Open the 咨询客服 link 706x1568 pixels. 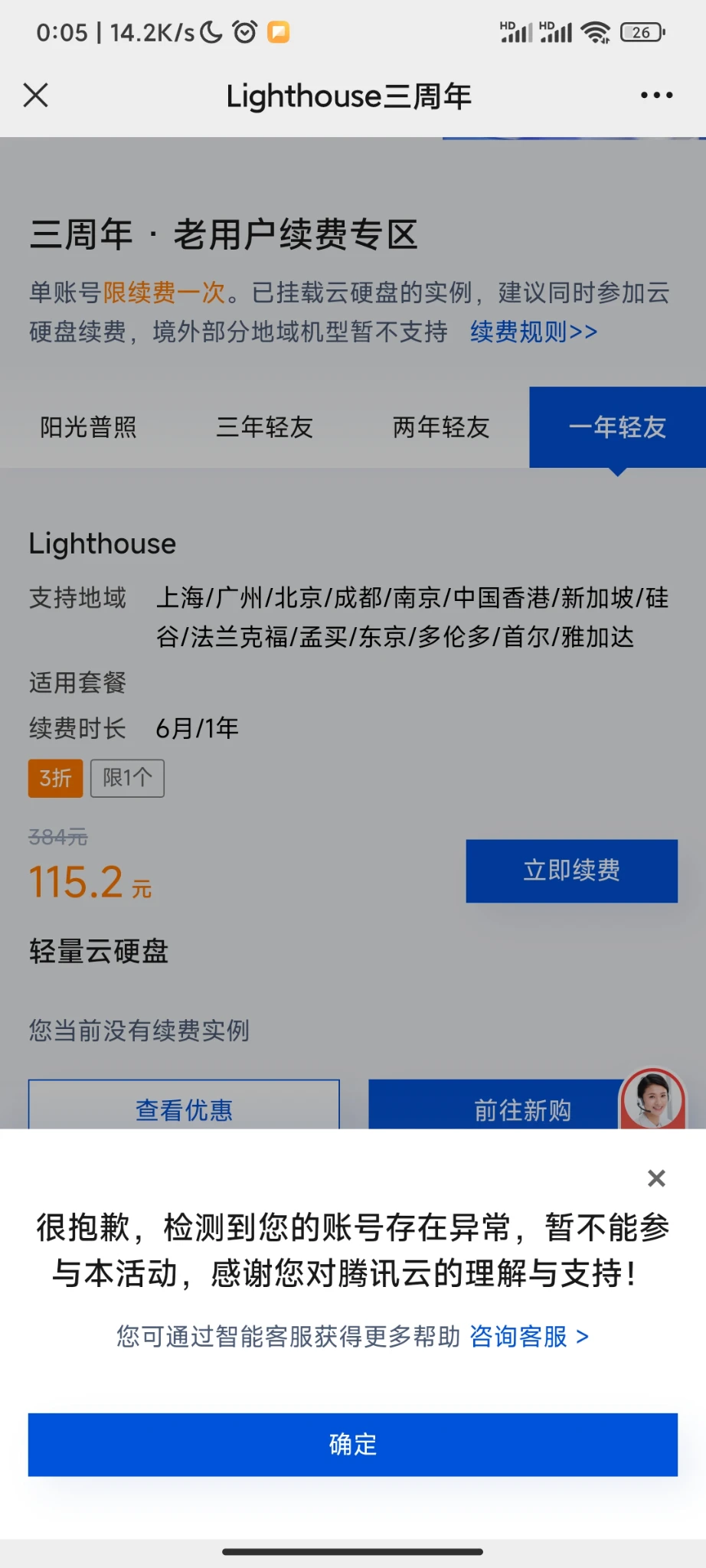click(529, 1336)
